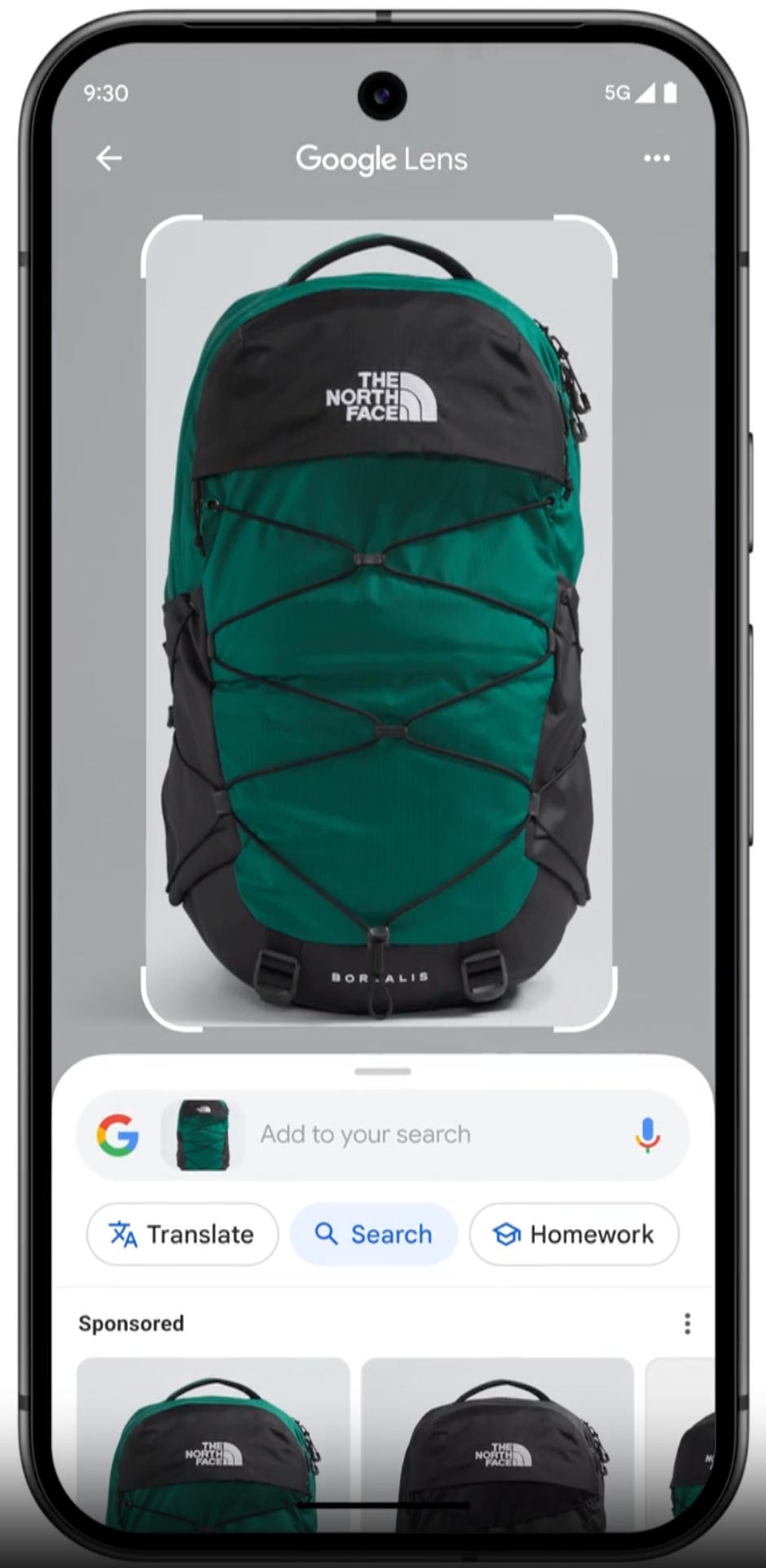Open the Google Lens overflow menu
The width and height of the screenshot is (766, 1568).
(x=657, y=158)
